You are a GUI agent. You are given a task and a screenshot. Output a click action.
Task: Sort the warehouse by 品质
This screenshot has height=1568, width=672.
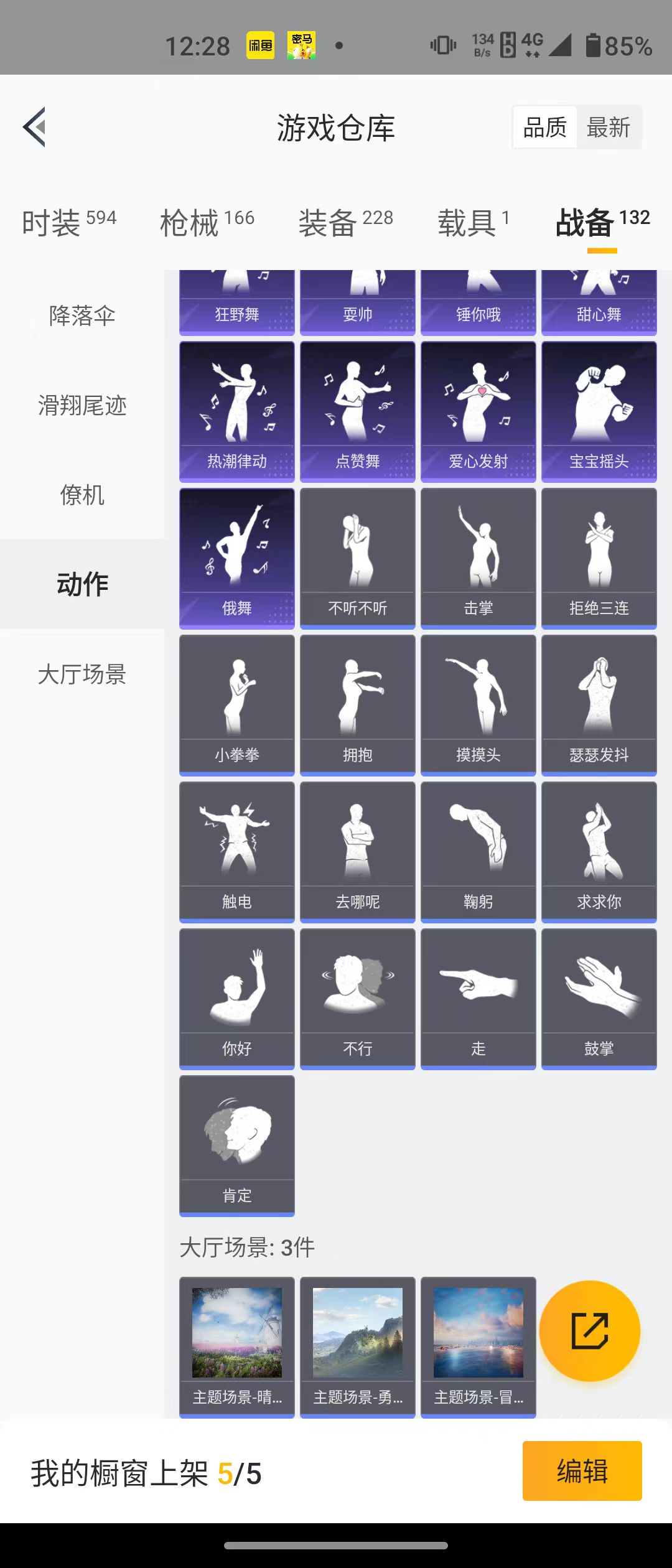(x=545, y=128)
